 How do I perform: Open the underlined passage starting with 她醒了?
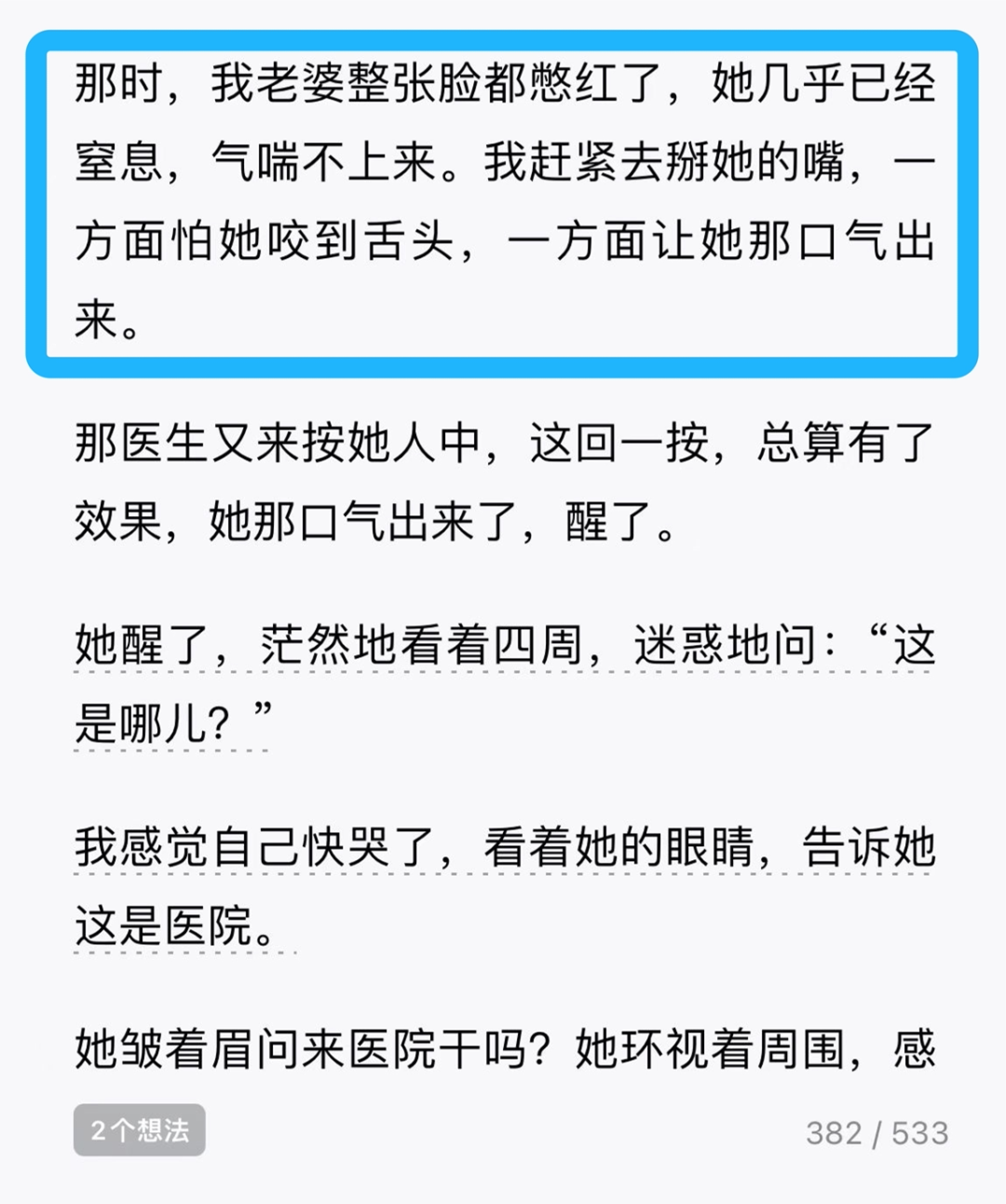[x=503, y=646]
